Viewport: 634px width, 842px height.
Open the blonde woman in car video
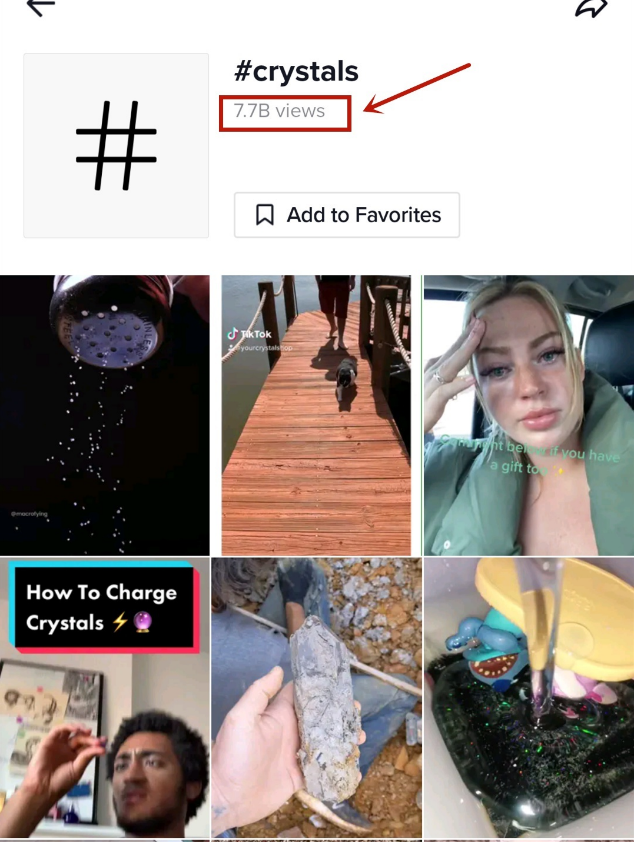[x=528, y=415]
